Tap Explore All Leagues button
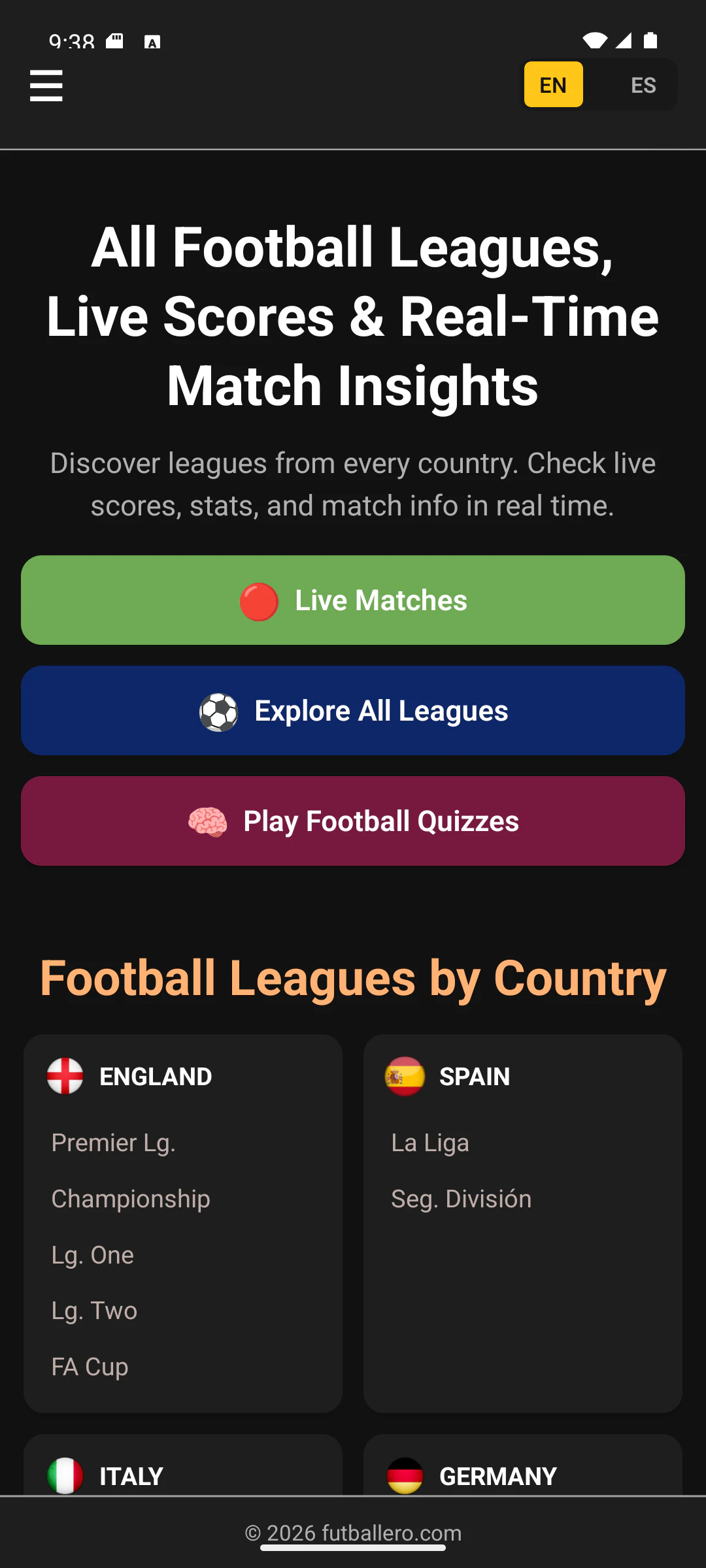706x1568 pixels. tap(353, 711)
